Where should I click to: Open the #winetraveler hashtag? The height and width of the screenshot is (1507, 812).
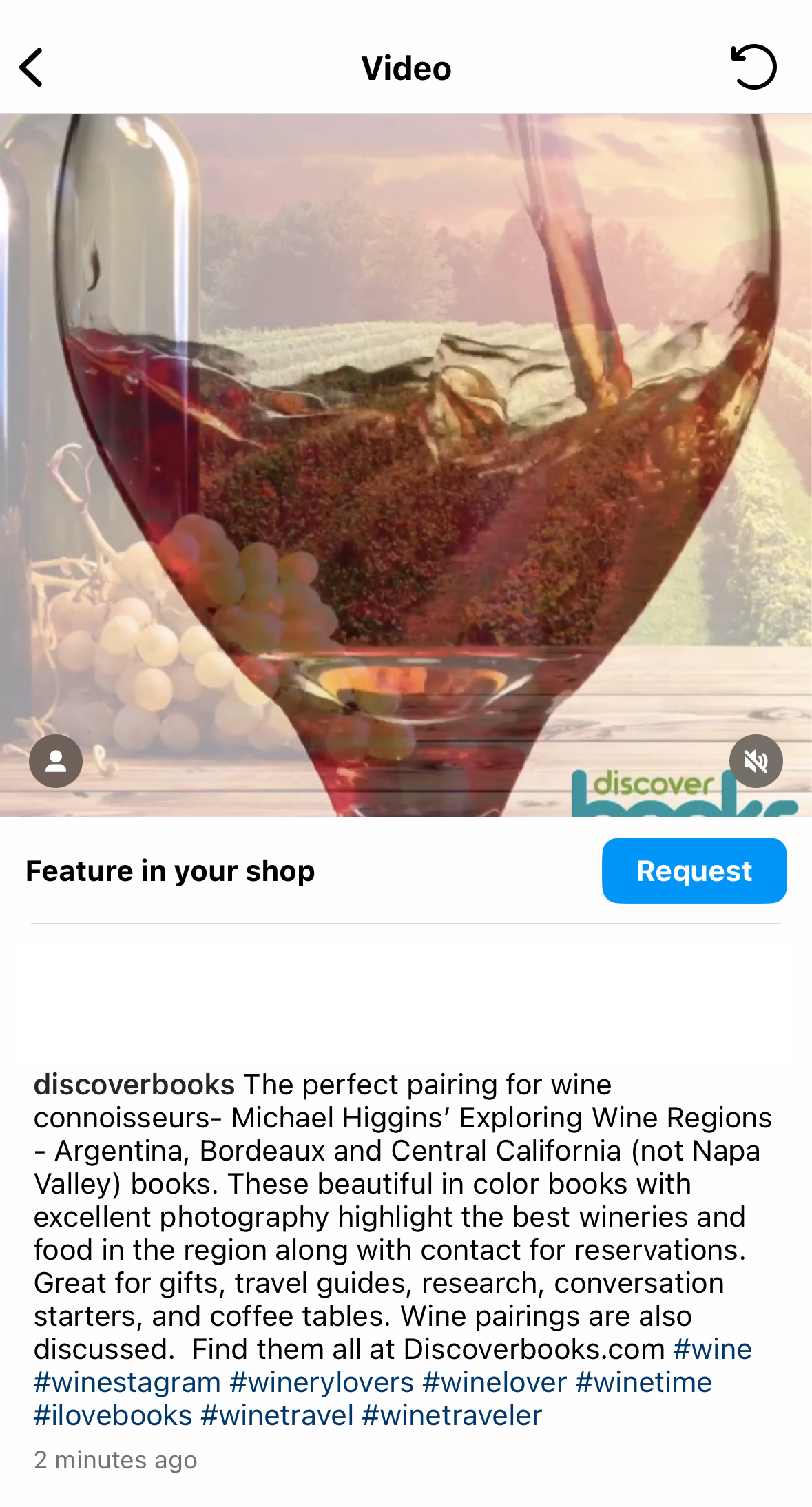point(452,1415)
